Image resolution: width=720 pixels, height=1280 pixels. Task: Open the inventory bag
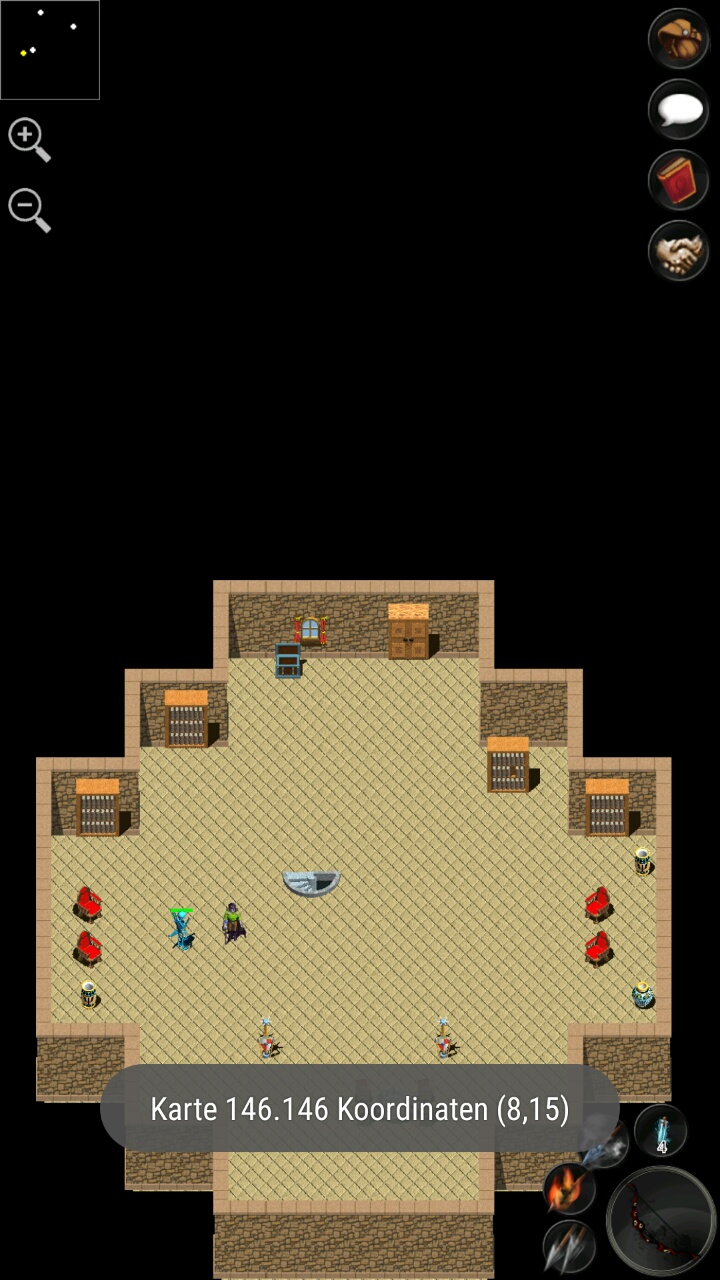[x=679, y=38]
